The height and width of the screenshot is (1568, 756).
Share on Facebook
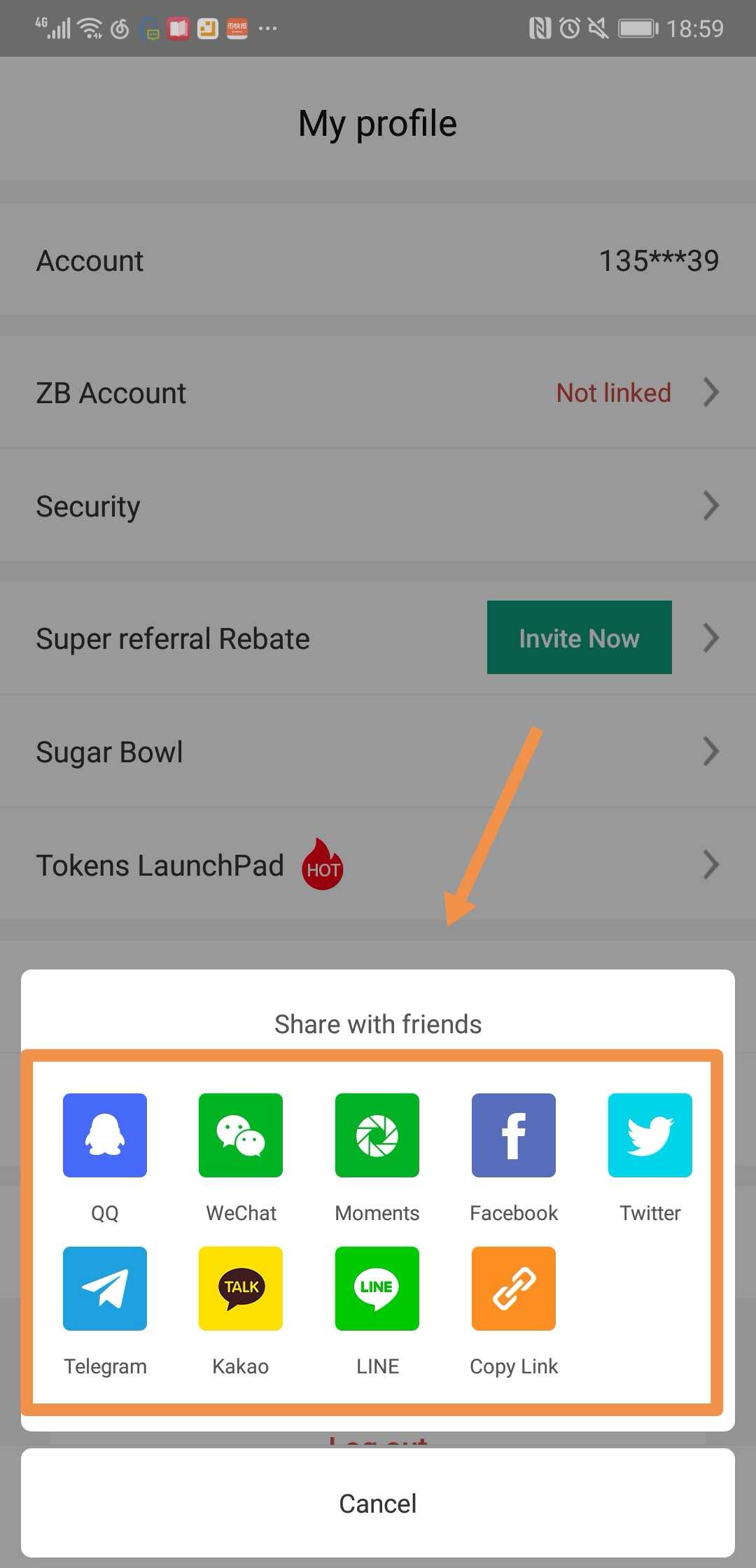[x=514, y=1135]
